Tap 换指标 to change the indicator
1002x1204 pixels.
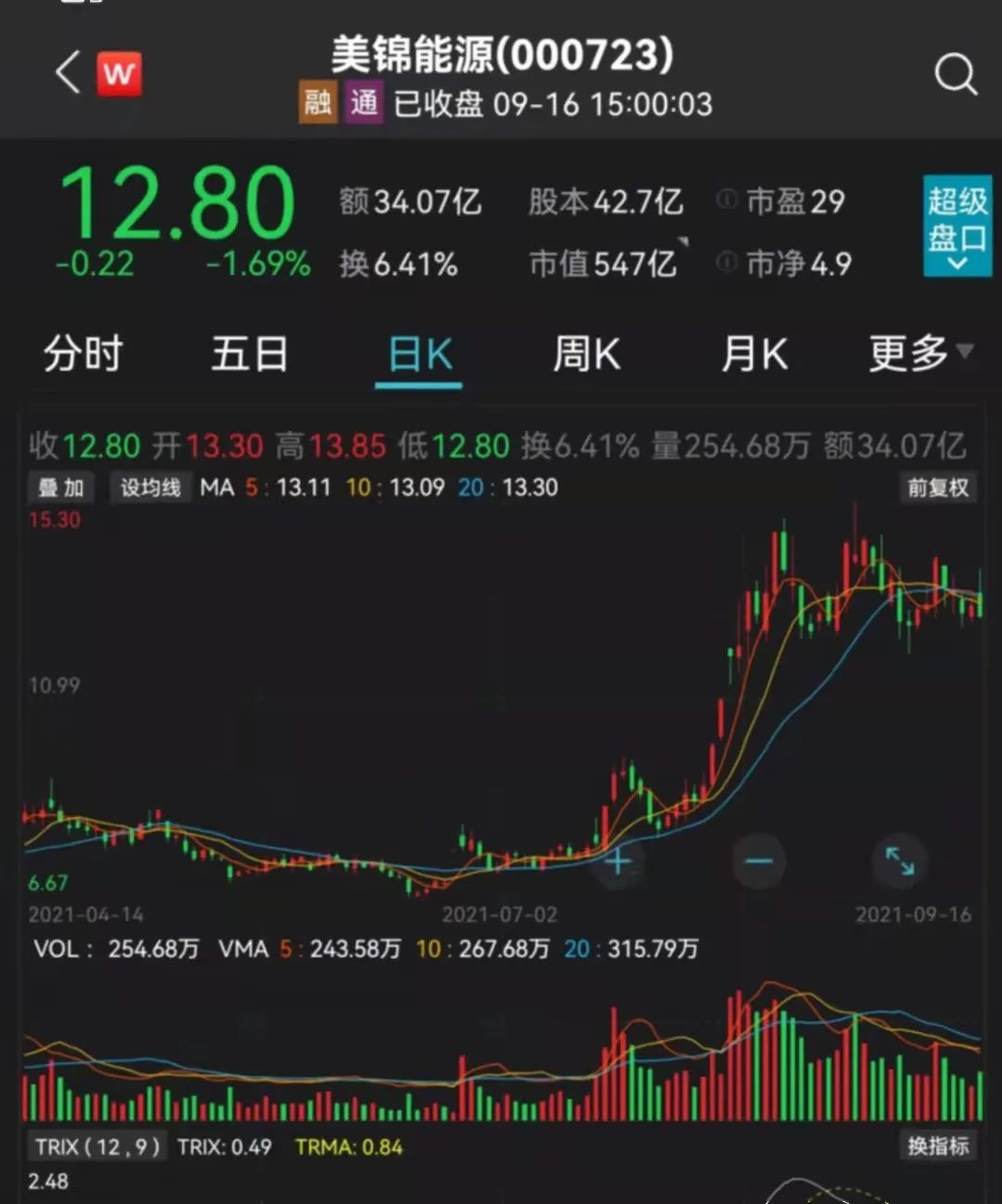point(937,1146)
